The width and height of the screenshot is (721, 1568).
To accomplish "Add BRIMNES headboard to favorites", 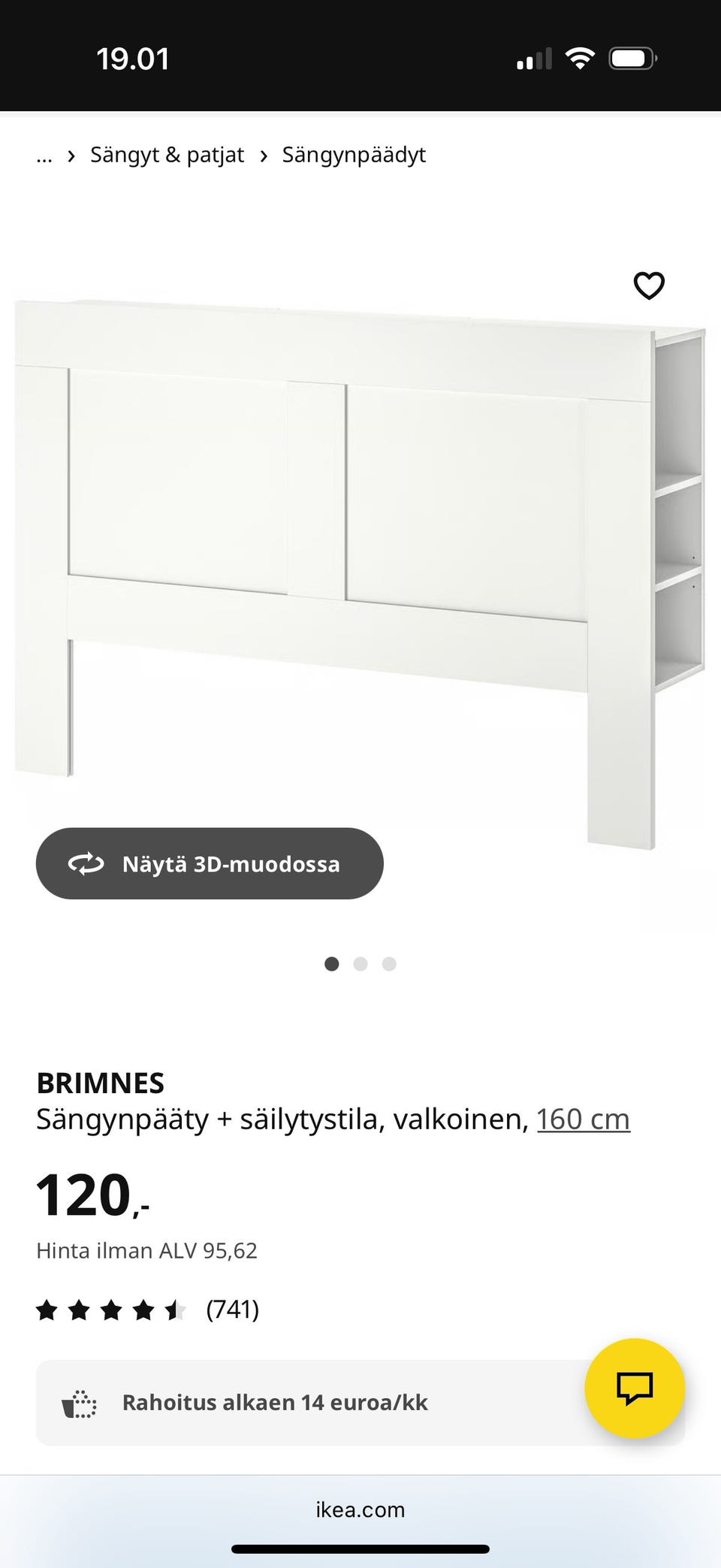I will [x=649, y=286].
